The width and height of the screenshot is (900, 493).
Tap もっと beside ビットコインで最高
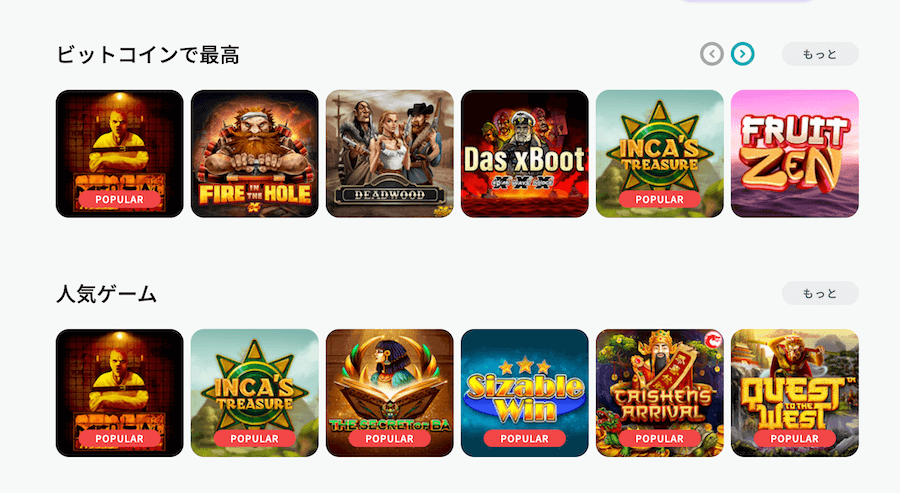point(820,54)
